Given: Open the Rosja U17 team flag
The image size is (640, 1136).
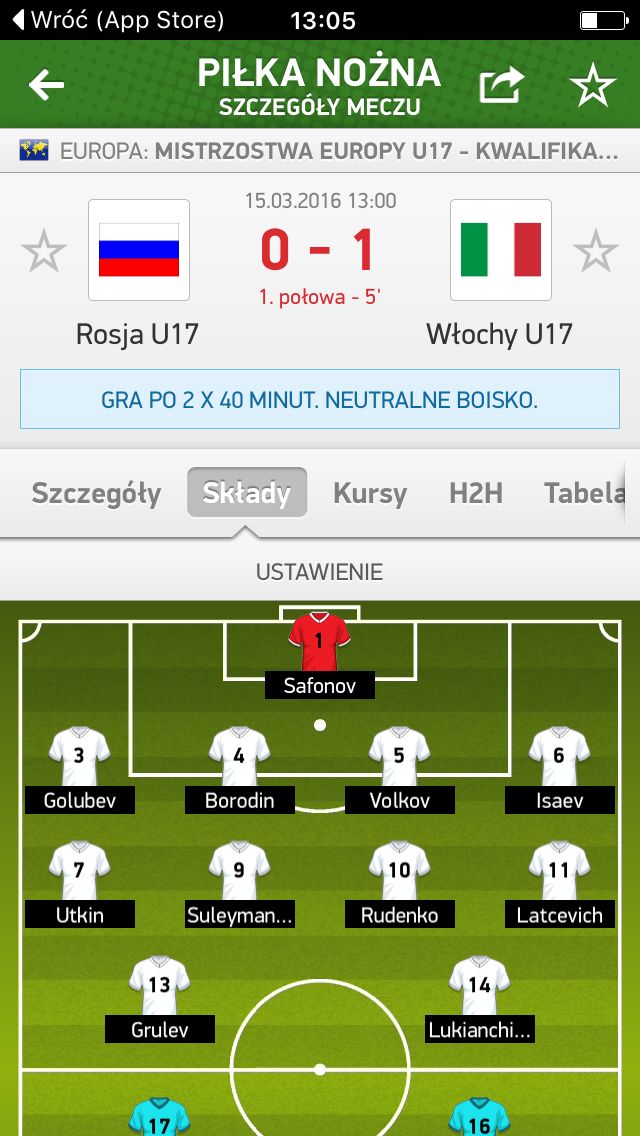Looking at the screenshot, I should [x=138, y=250].
